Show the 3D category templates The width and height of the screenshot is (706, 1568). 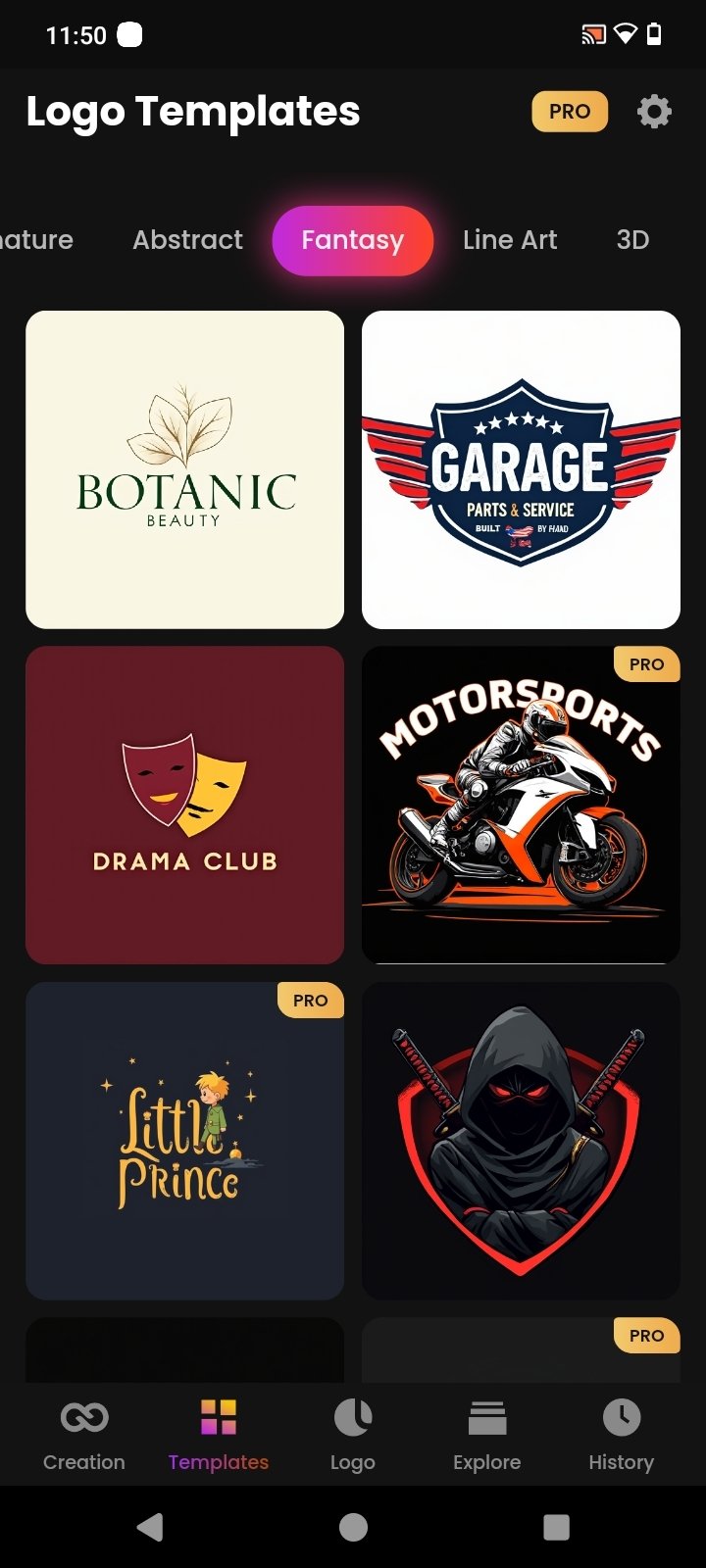coord(632,240)
